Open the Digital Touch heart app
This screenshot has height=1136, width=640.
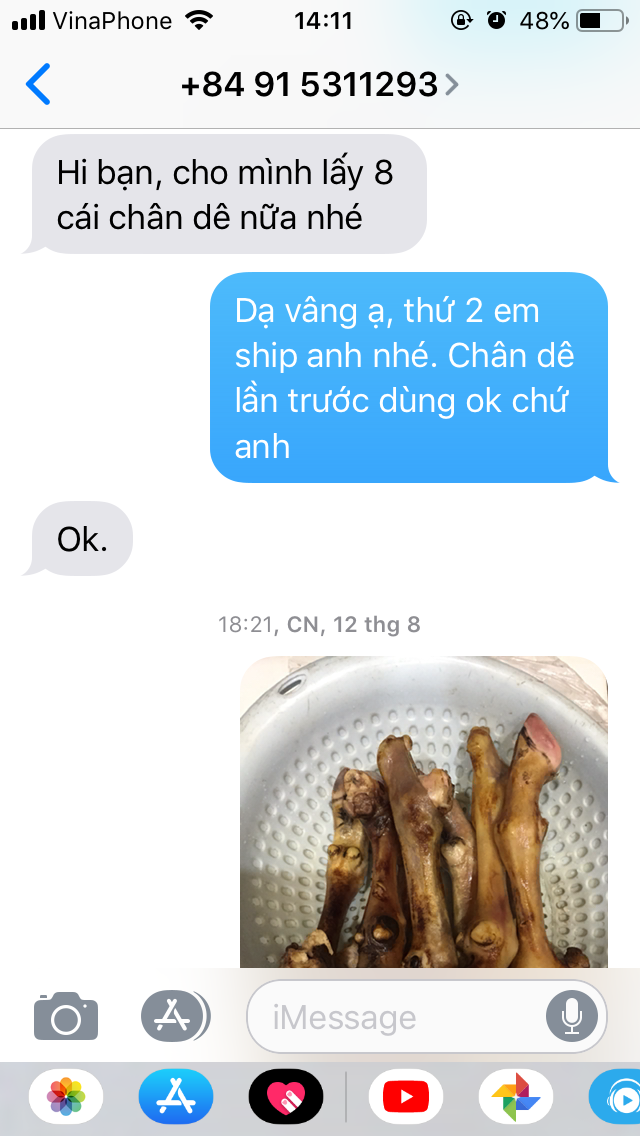point(286,1097)
